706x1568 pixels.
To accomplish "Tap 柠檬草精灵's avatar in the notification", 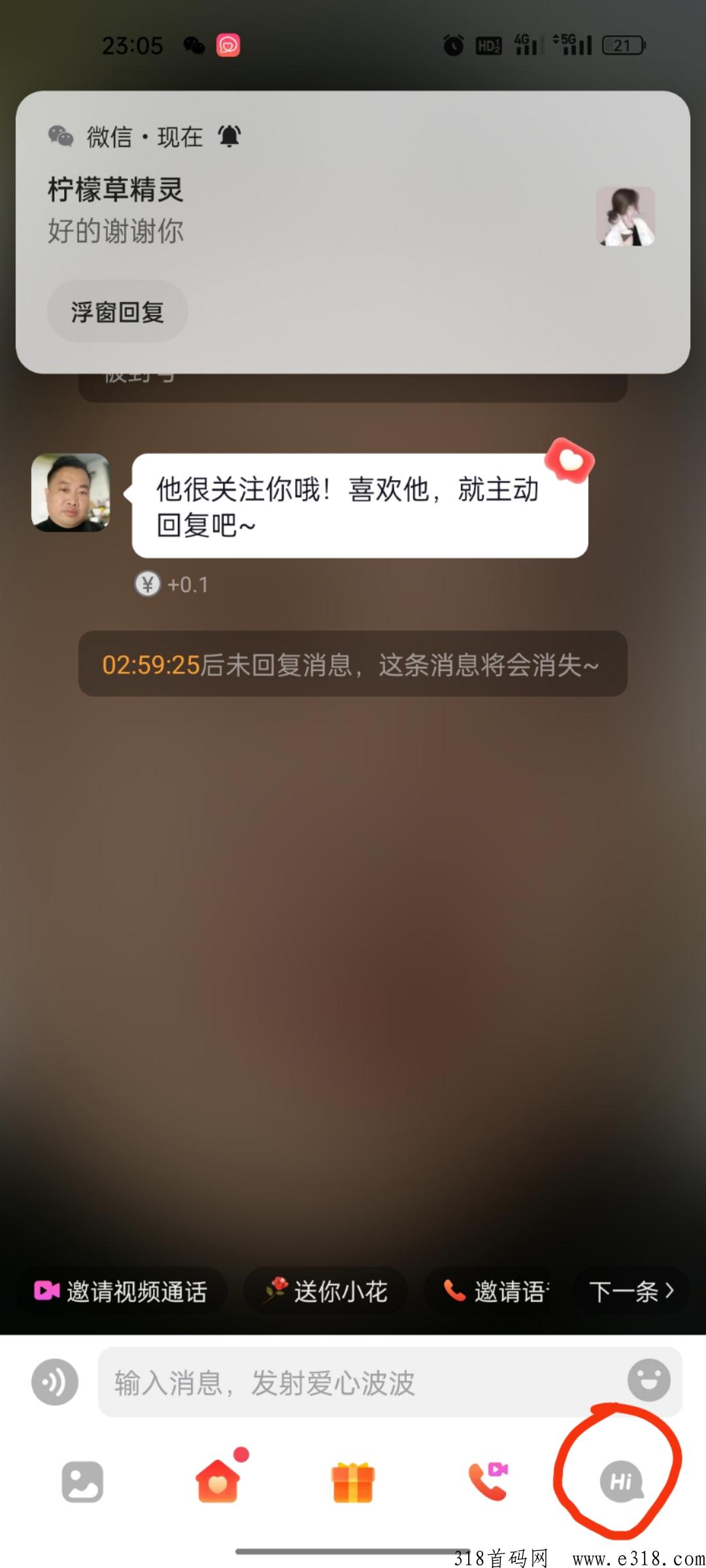I will pyautogui.click(x=626, y=216).
